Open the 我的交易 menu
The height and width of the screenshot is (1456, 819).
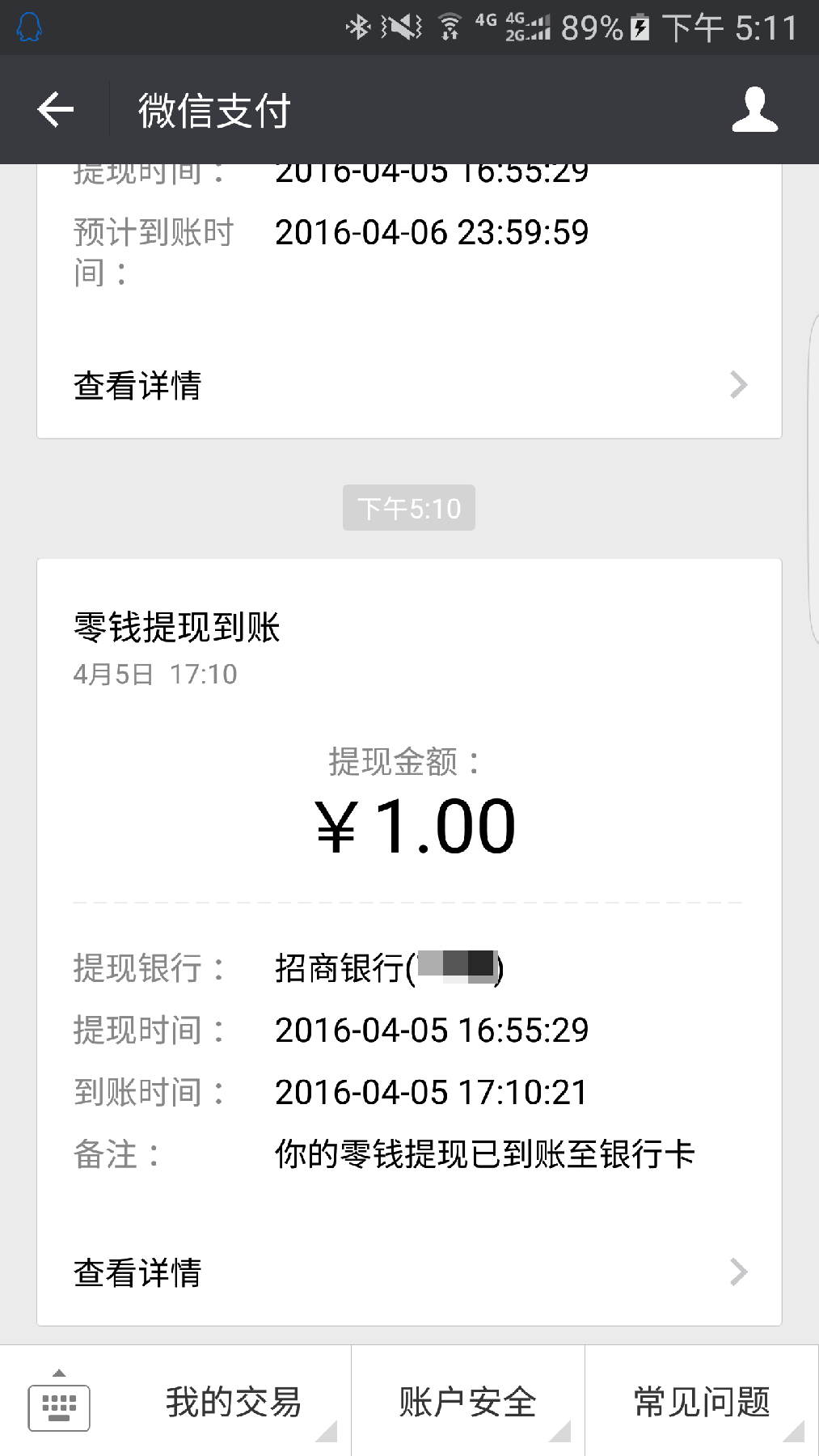234,1403
